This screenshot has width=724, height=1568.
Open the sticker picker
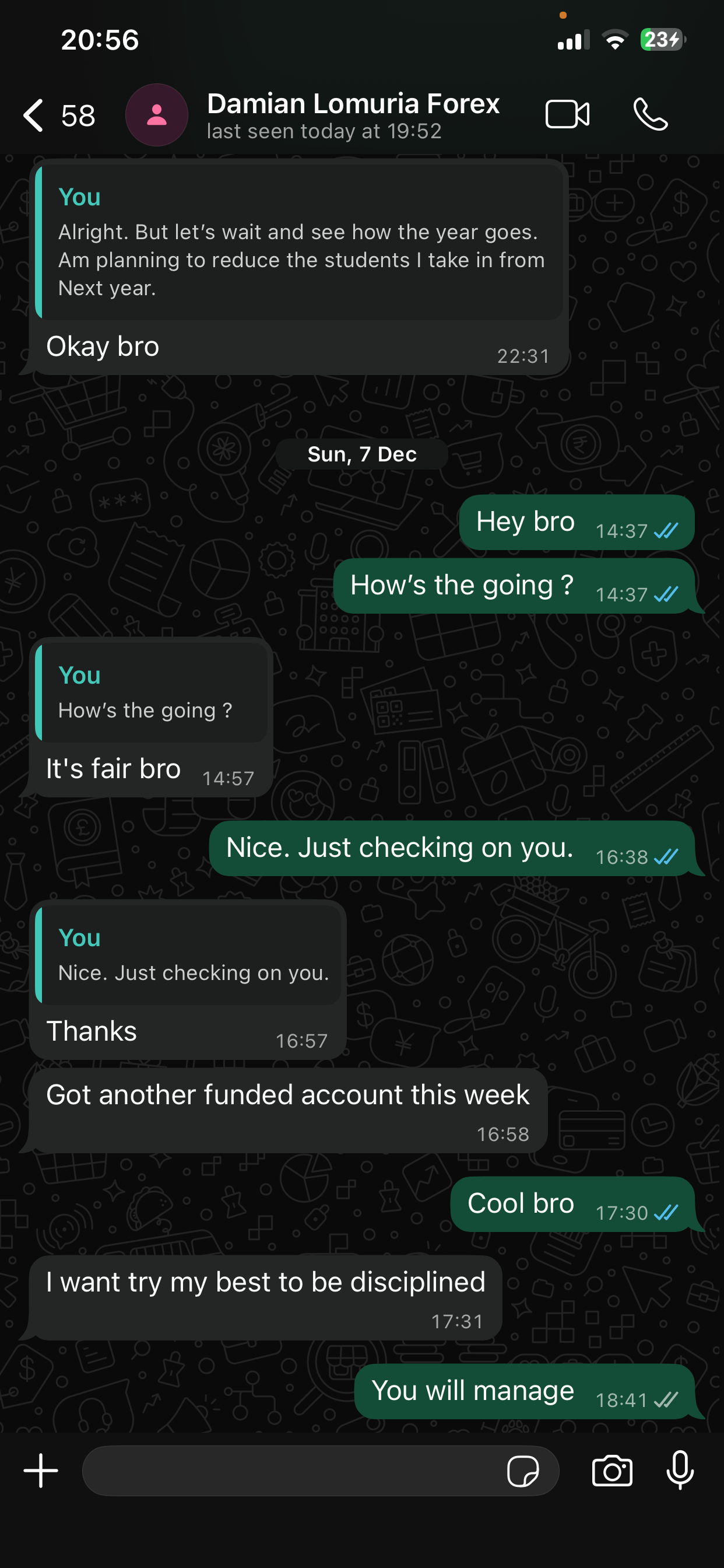[x=523, y=1471]
